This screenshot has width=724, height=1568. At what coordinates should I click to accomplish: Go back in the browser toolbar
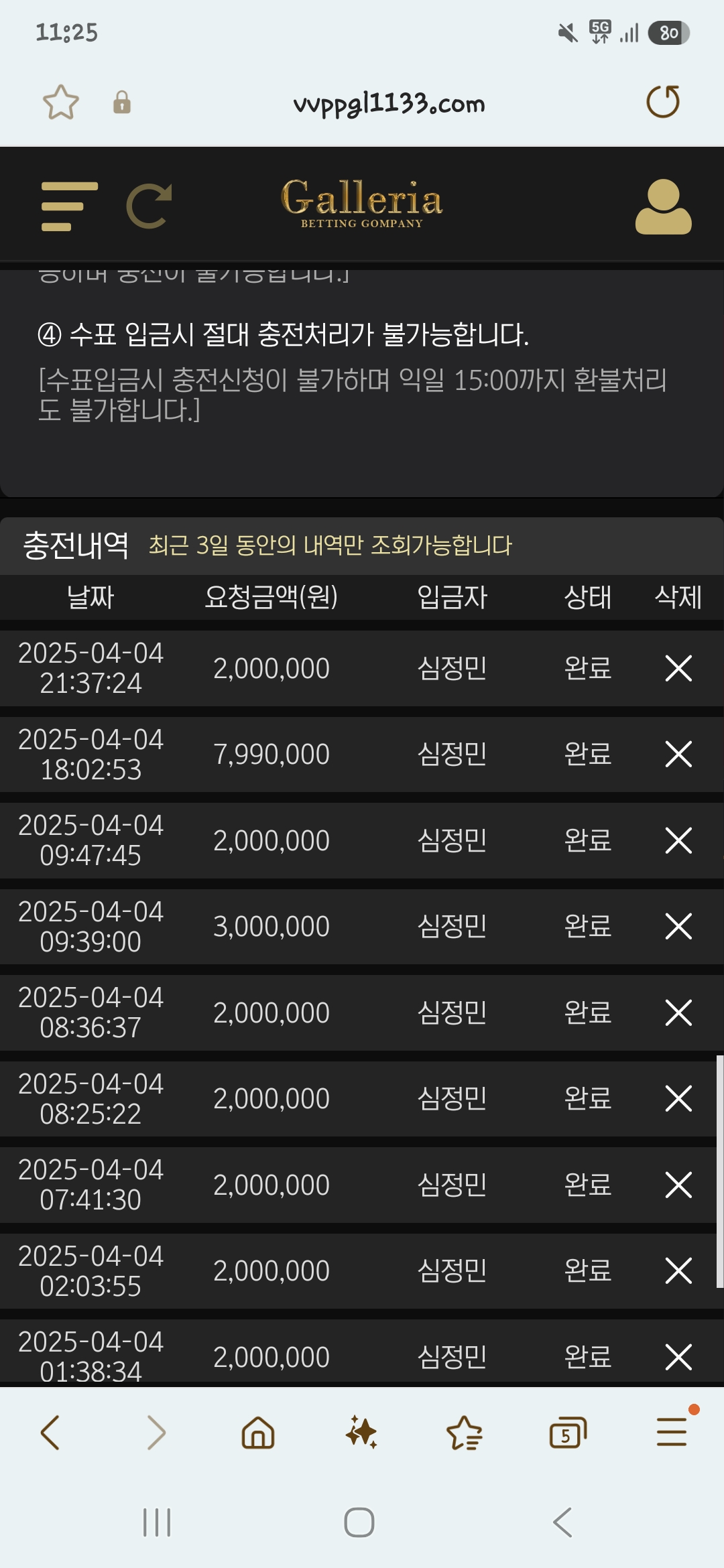click(x=50, y=1433)
